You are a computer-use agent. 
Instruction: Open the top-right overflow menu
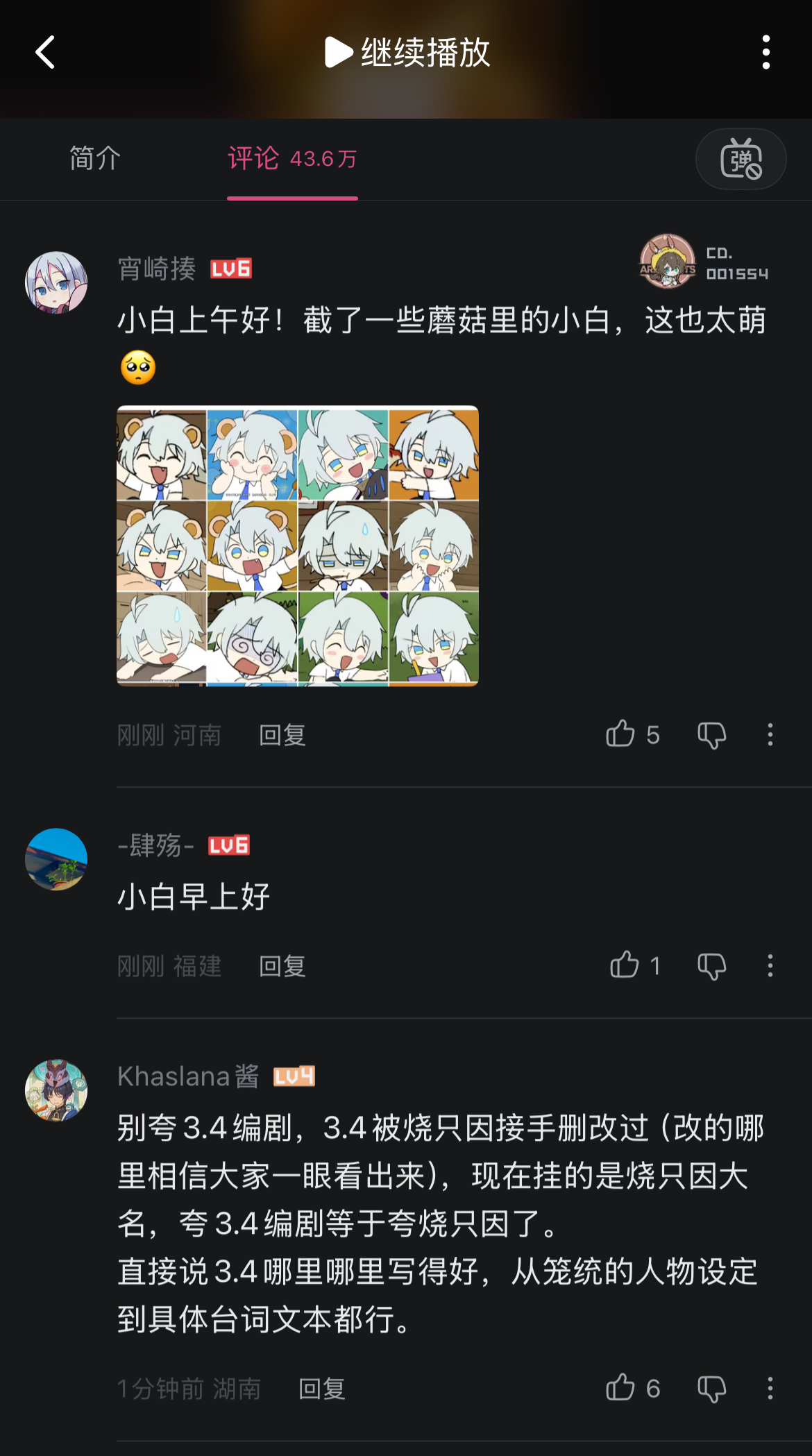click(x=766, y=53)
